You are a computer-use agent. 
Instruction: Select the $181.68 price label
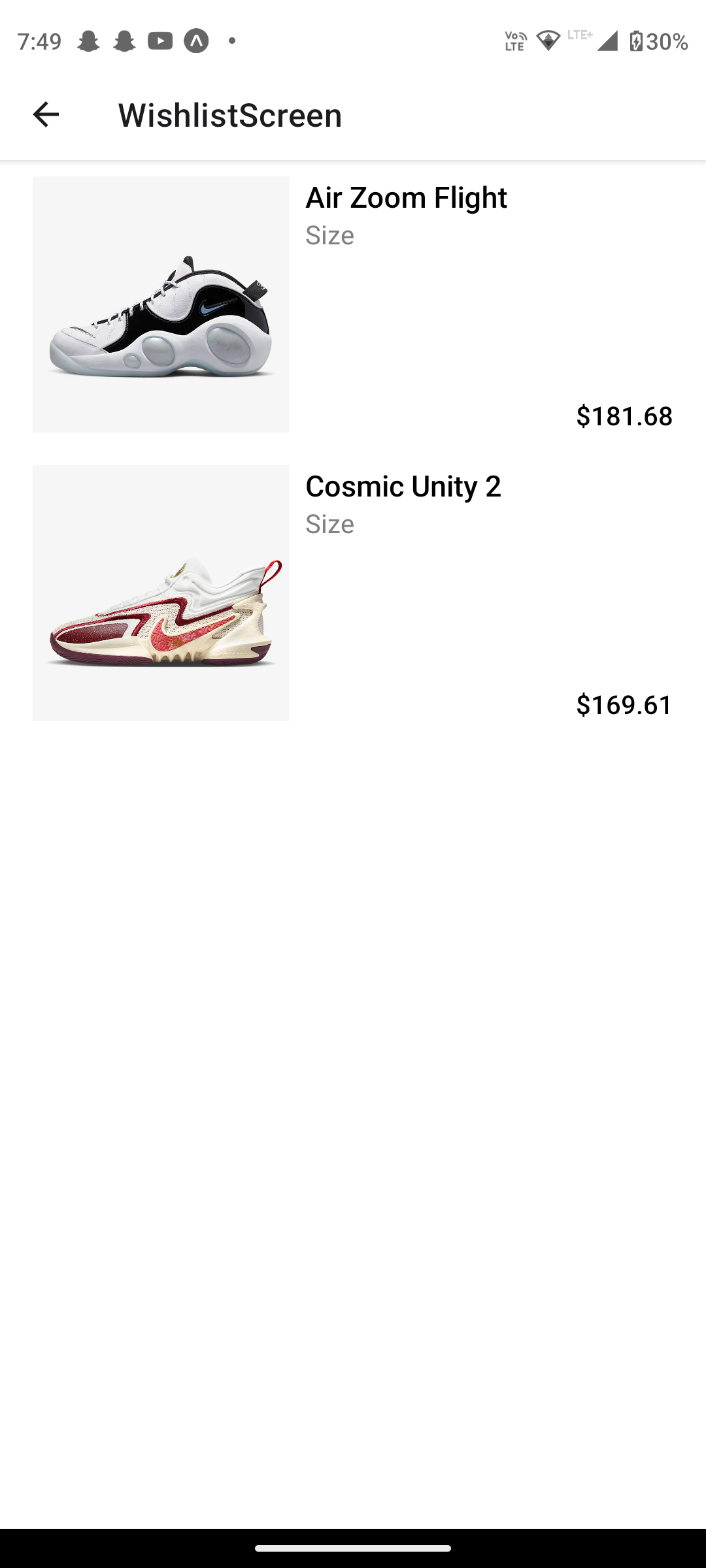pos(624,416)
